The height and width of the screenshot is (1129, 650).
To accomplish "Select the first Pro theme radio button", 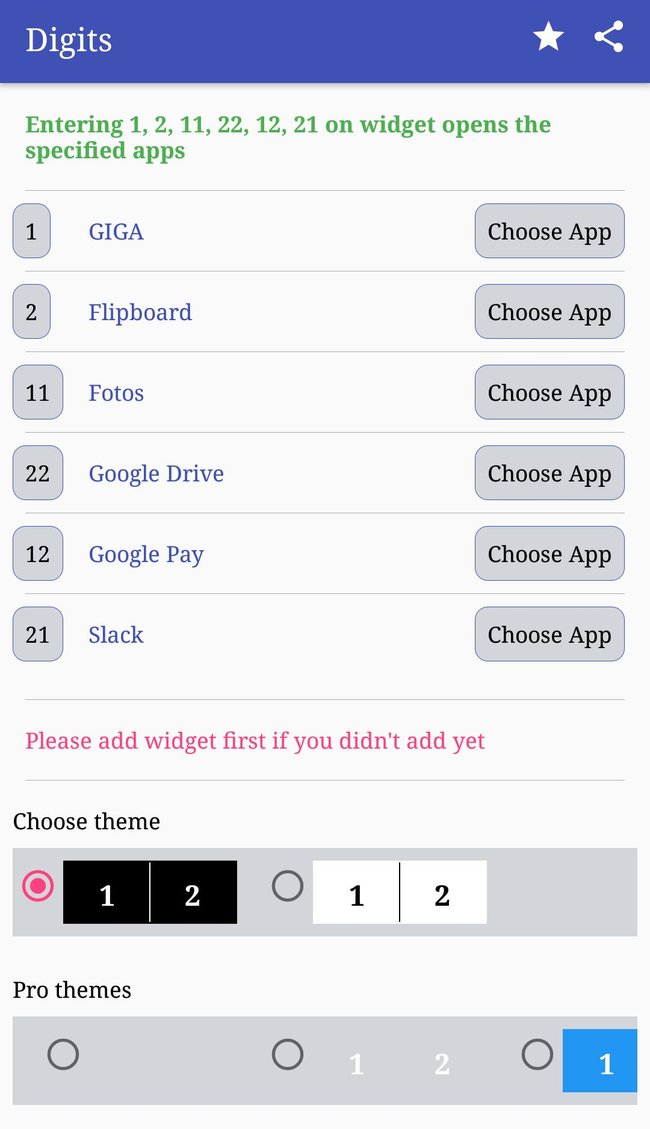I will pyautogui.click(x=63, y=1055).
